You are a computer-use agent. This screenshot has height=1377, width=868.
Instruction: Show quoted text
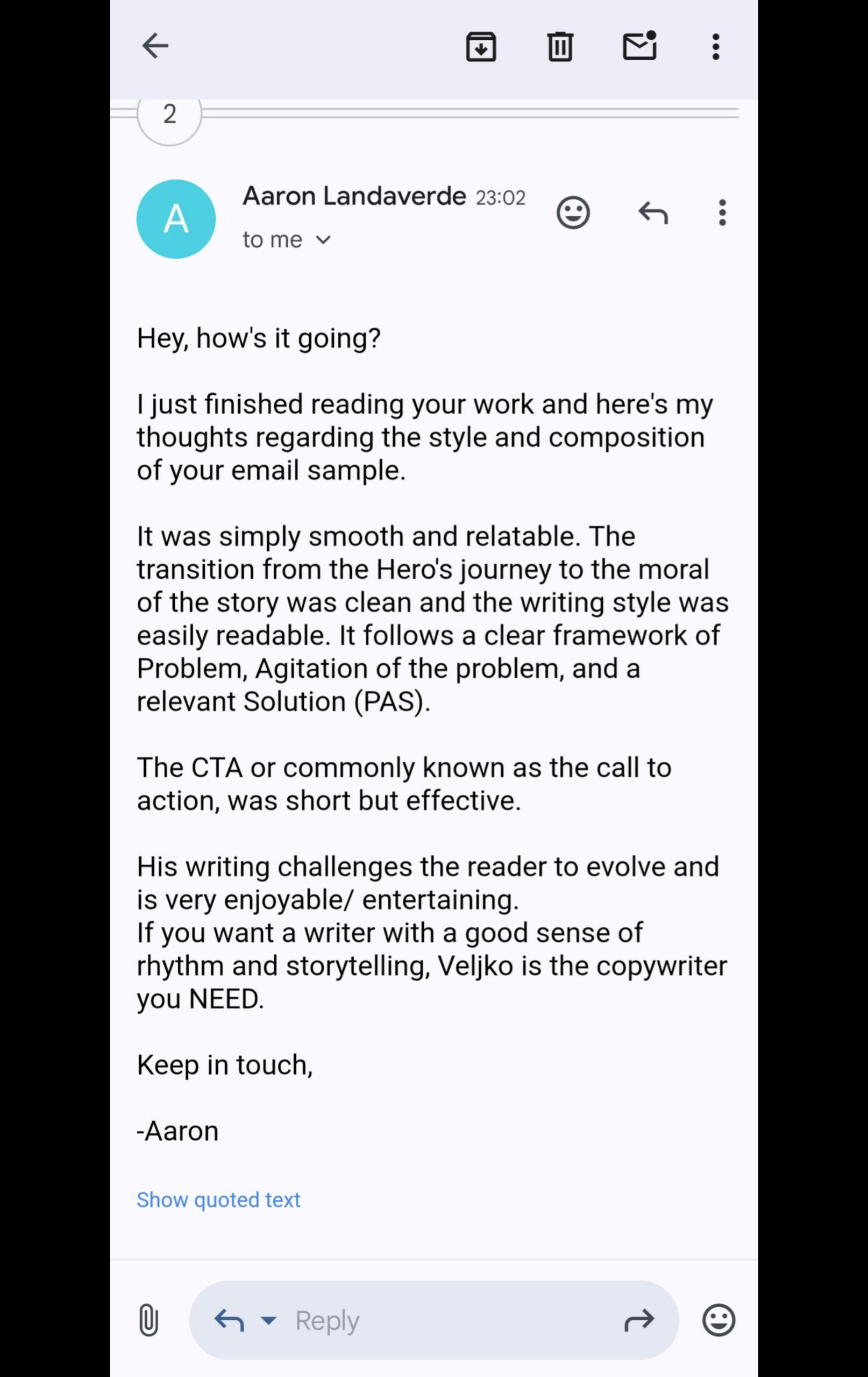[218, 1199]
